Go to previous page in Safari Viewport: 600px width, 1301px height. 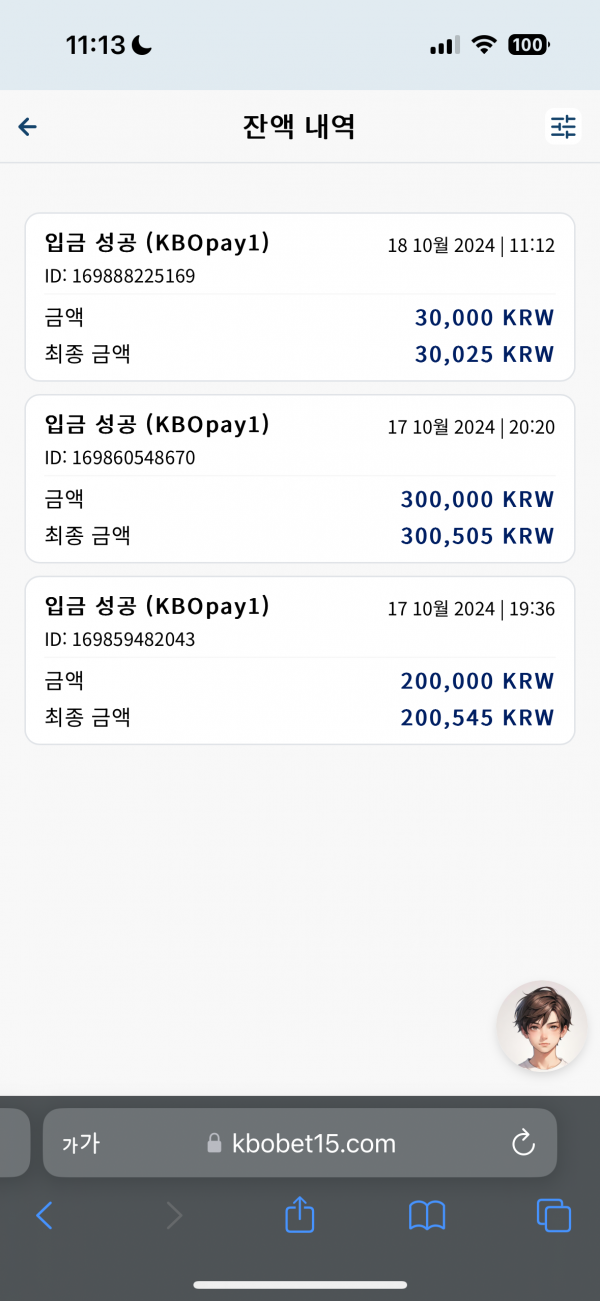point(44,1216)
